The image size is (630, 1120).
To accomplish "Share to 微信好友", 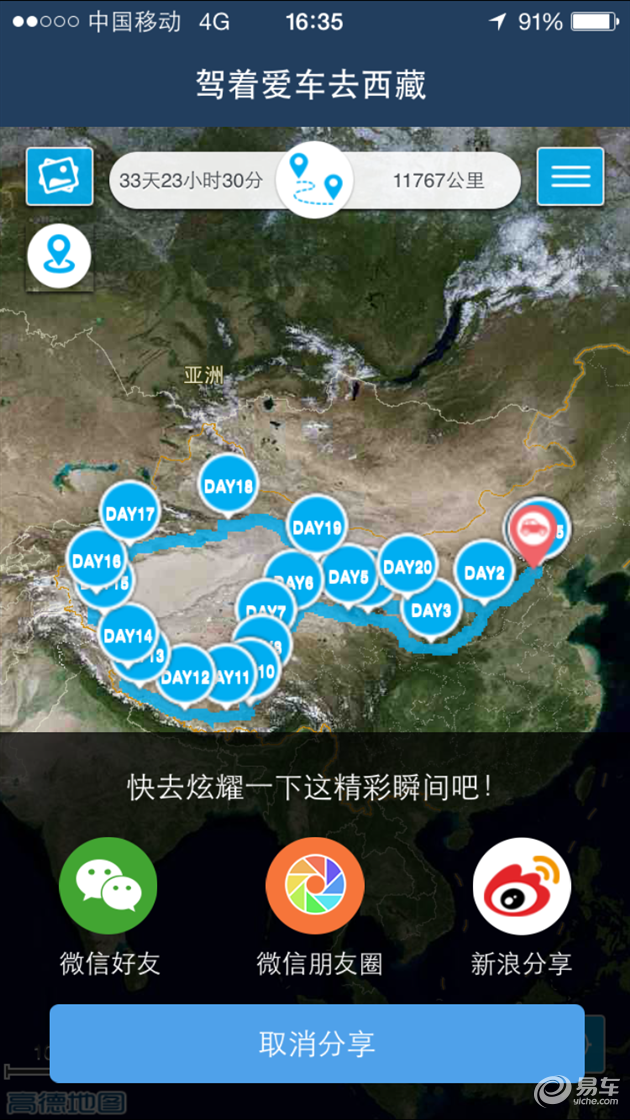I will [x=108, y=887].
